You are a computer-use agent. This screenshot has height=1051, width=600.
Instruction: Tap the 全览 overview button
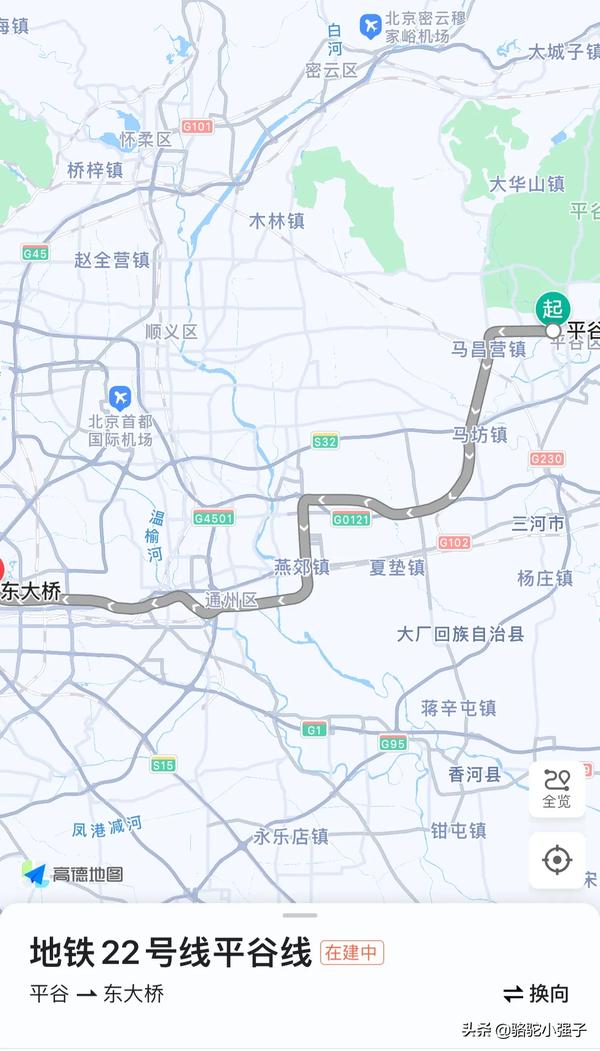[x=557, y=789]
